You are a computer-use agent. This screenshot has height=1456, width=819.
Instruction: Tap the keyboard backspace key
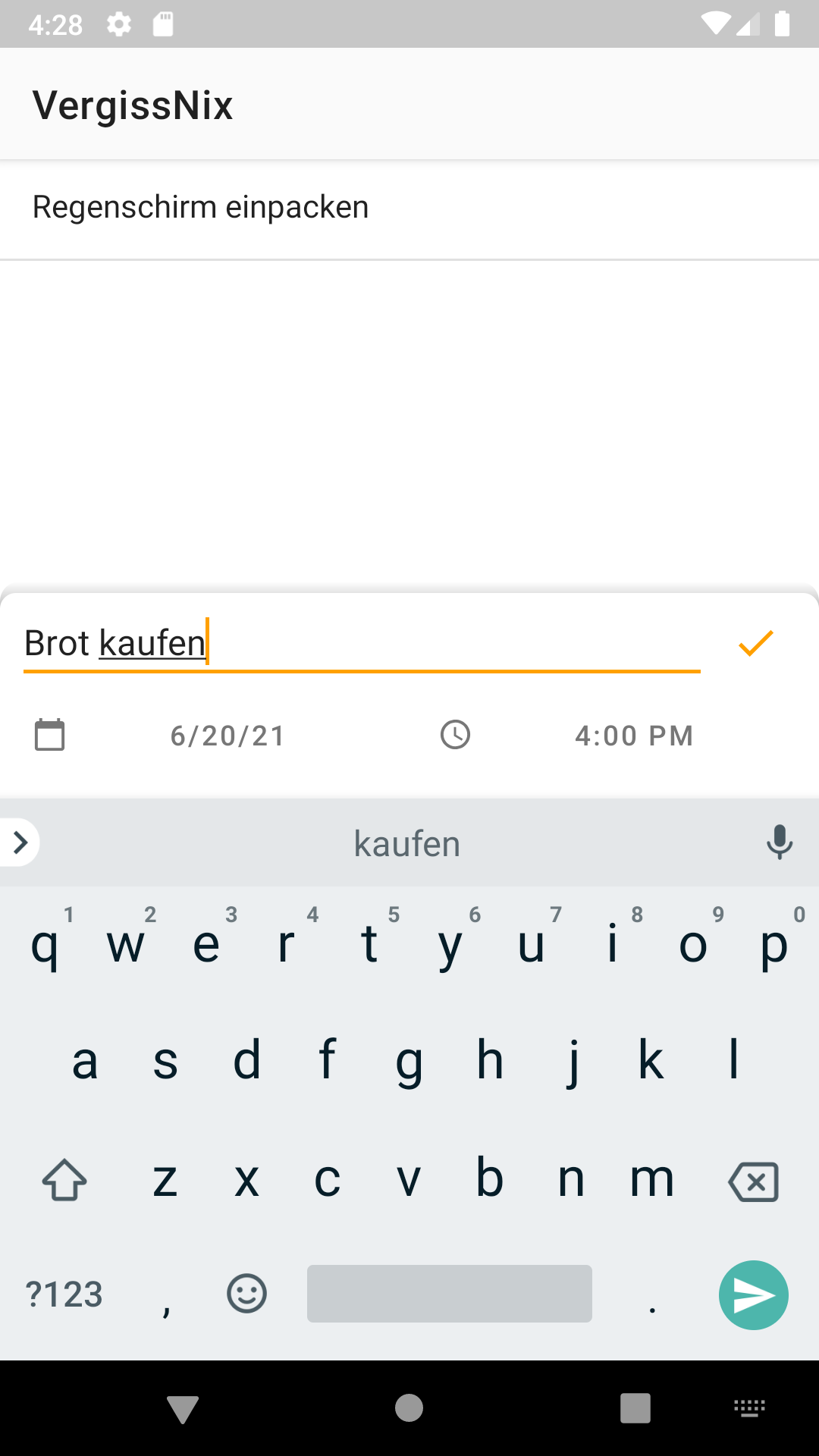tap(753, 1181)
